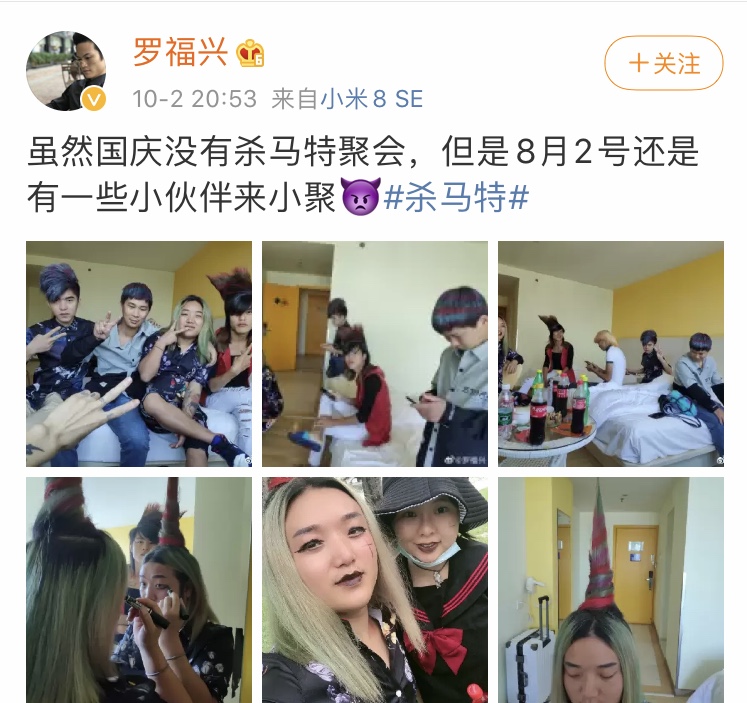This screenshot has height=703, width=747.
Task: View photo of person in red vest
Action: [x=374, y=353]
